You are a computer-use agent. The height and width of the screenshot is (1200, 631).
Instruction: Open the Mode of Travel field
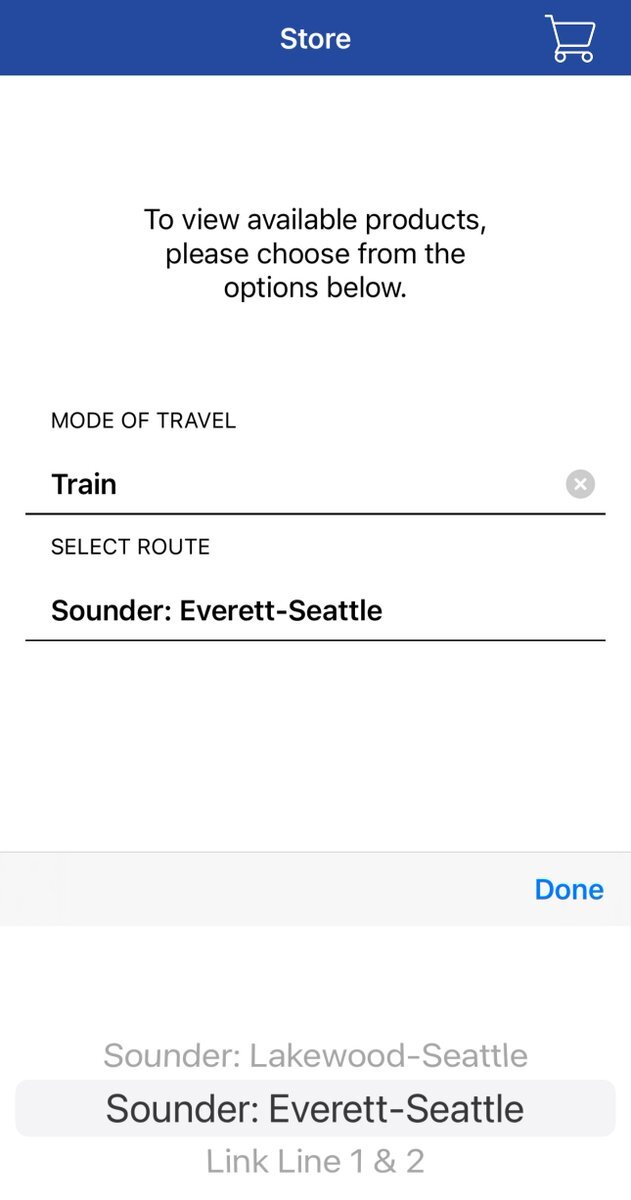(x=315, y=485)
